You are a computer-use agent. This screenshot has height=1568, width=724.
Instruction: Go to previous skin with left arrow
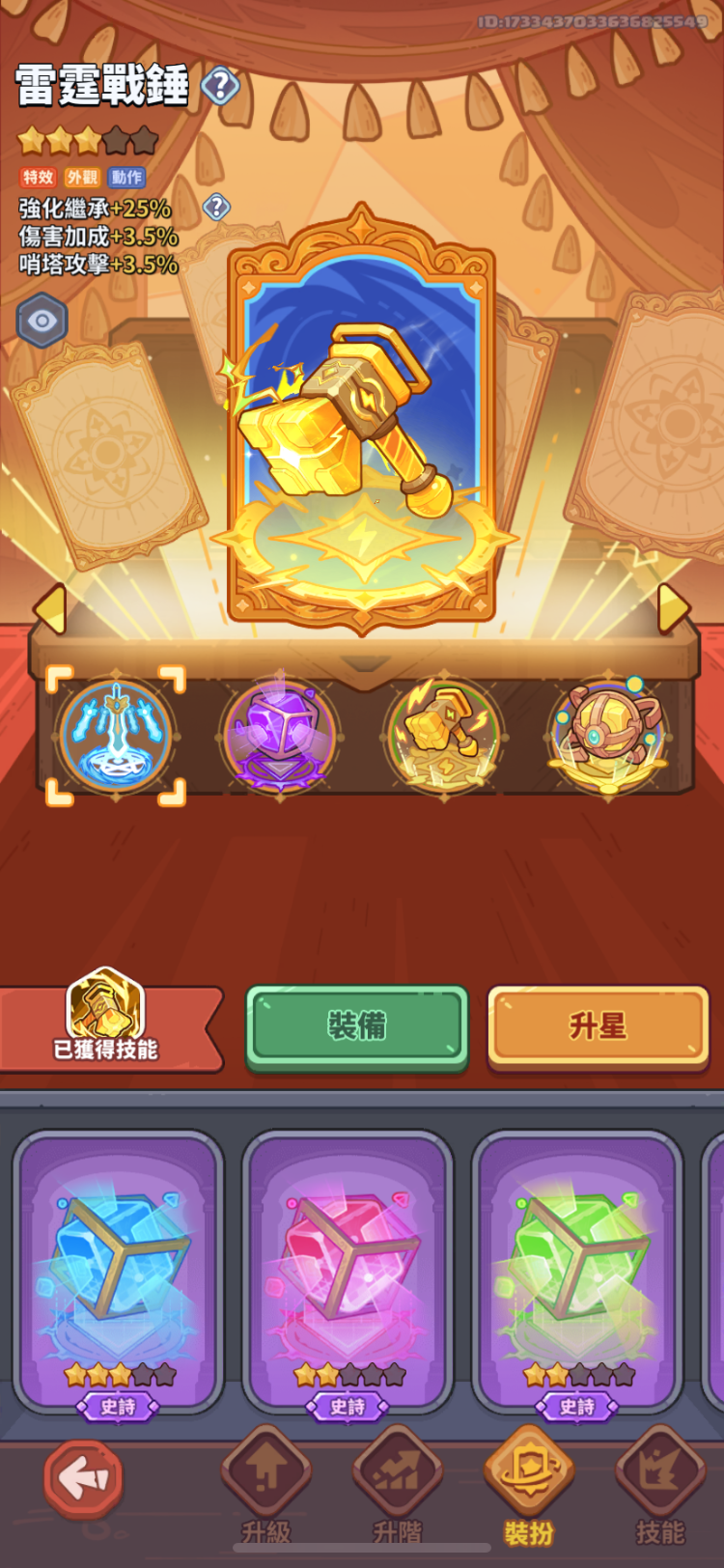pos(49,609)
